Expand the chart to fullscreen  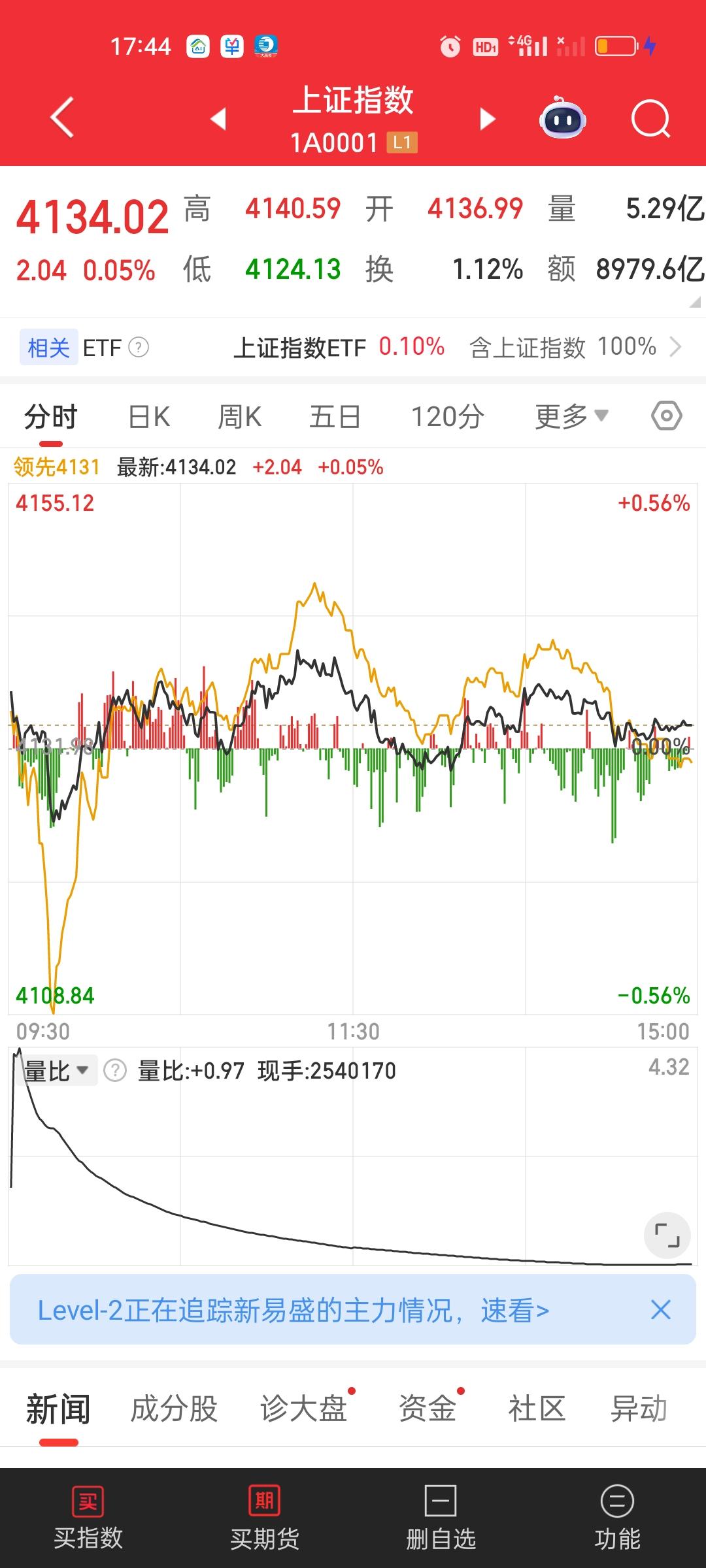pos(667,1235)
